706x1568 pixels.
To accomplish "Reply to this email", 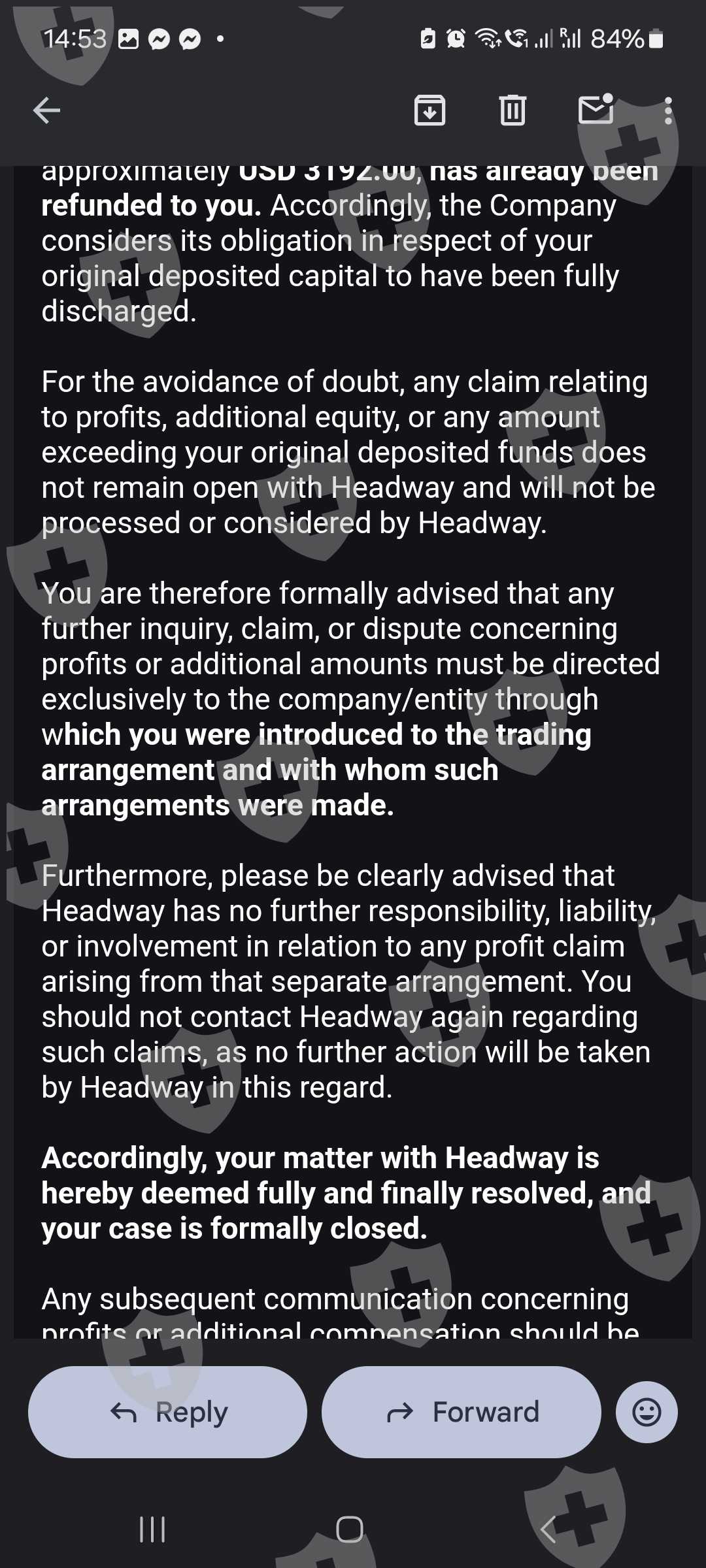I will pyautogui.click(x=168, y=1412).
